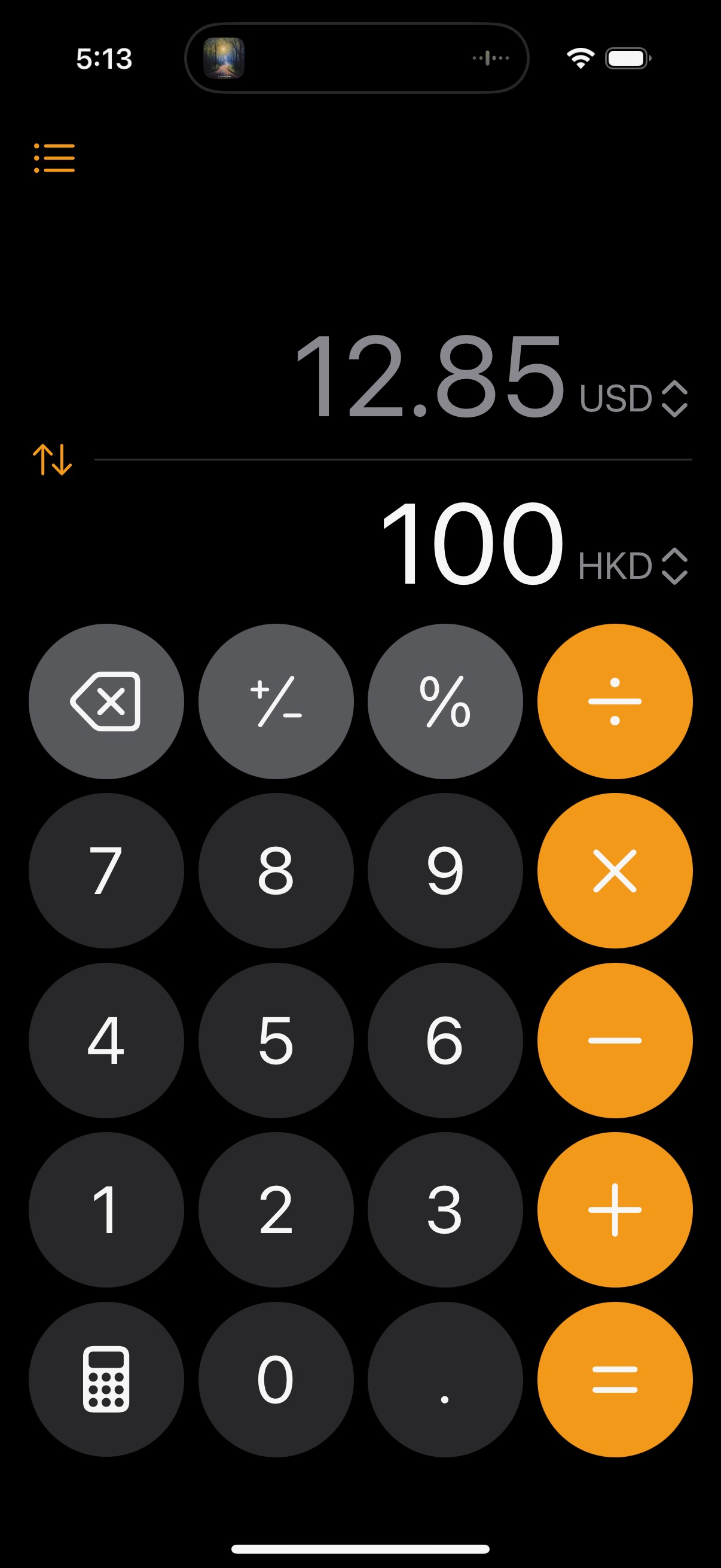Open the calculation history list
Image resolution: width=721 pixels, height=1568 pixels.
[x=54, y=158]
